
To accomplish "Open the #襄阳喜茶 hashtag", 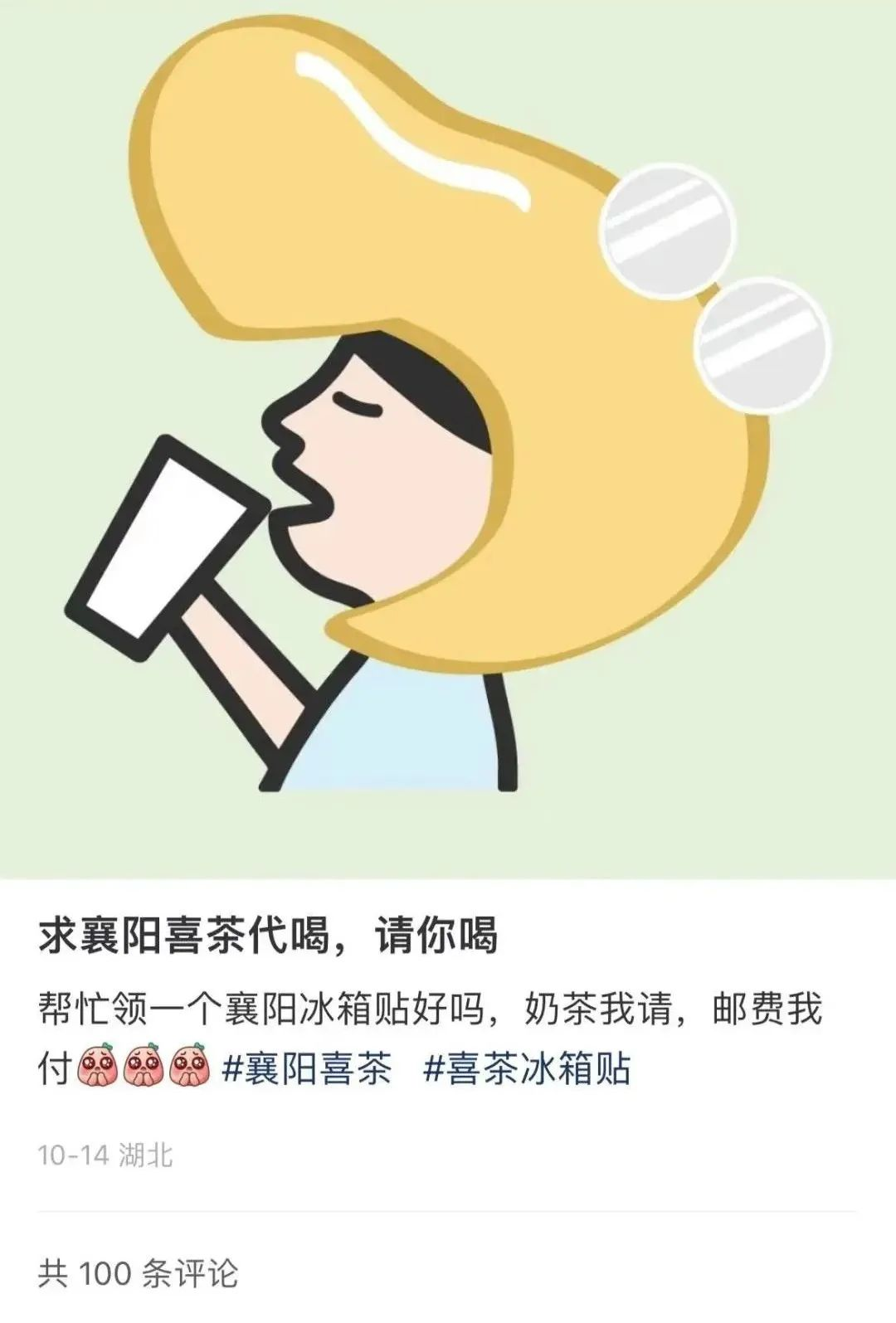I will tap(307, 1069).
